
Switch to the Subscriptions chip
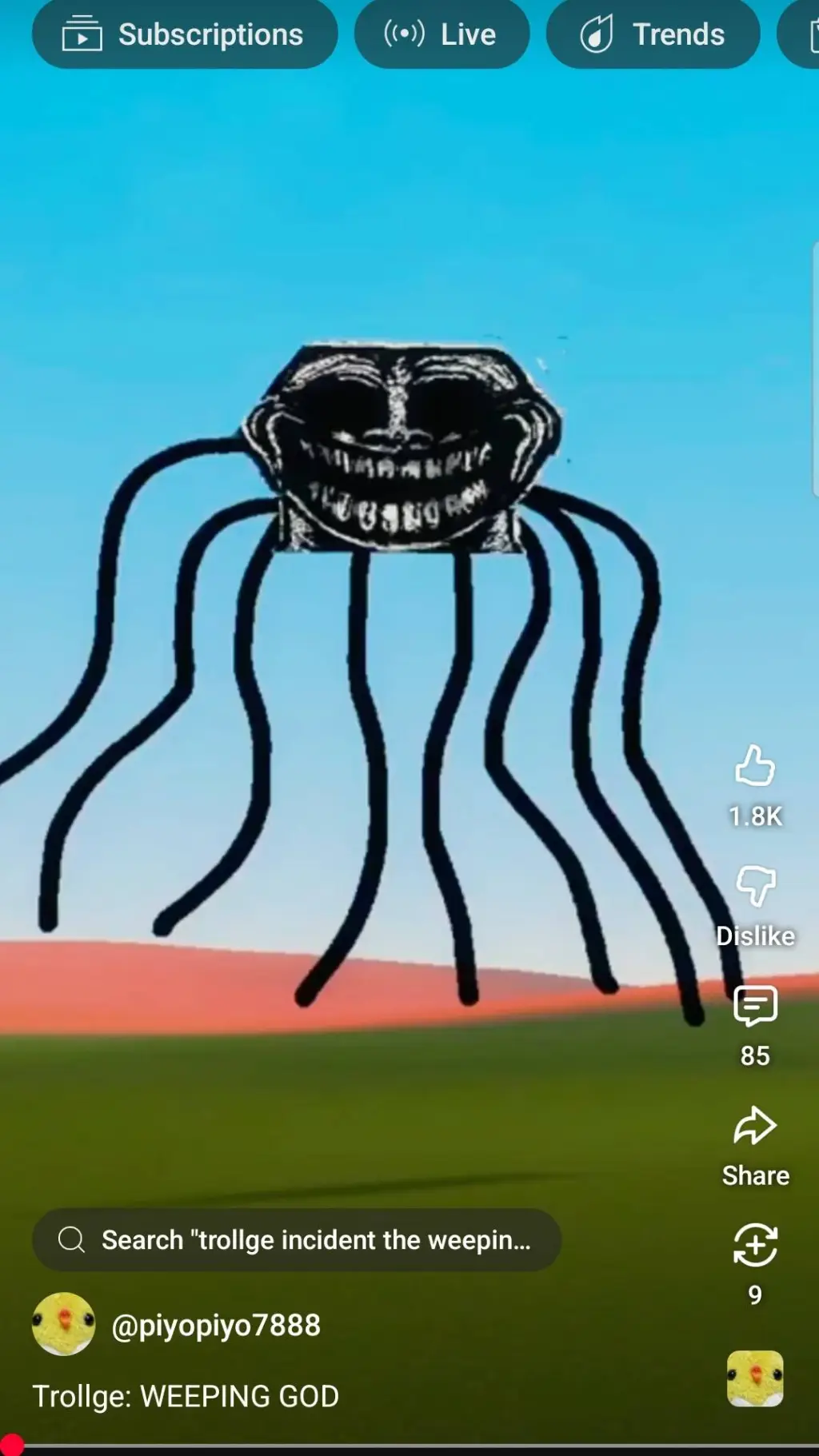click(x=185, y=34)
